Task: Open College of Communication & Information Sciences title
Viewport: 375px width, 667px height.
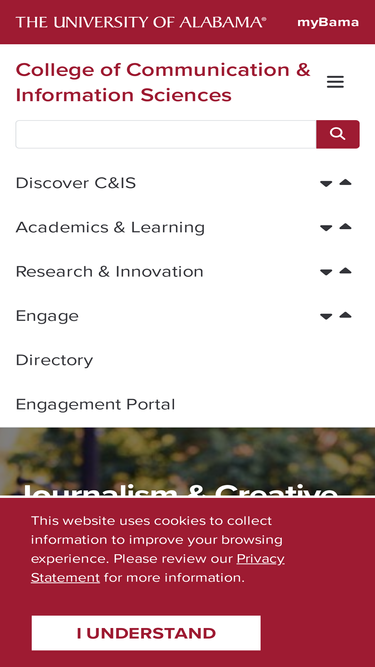Action: click(x=163, y=82)
